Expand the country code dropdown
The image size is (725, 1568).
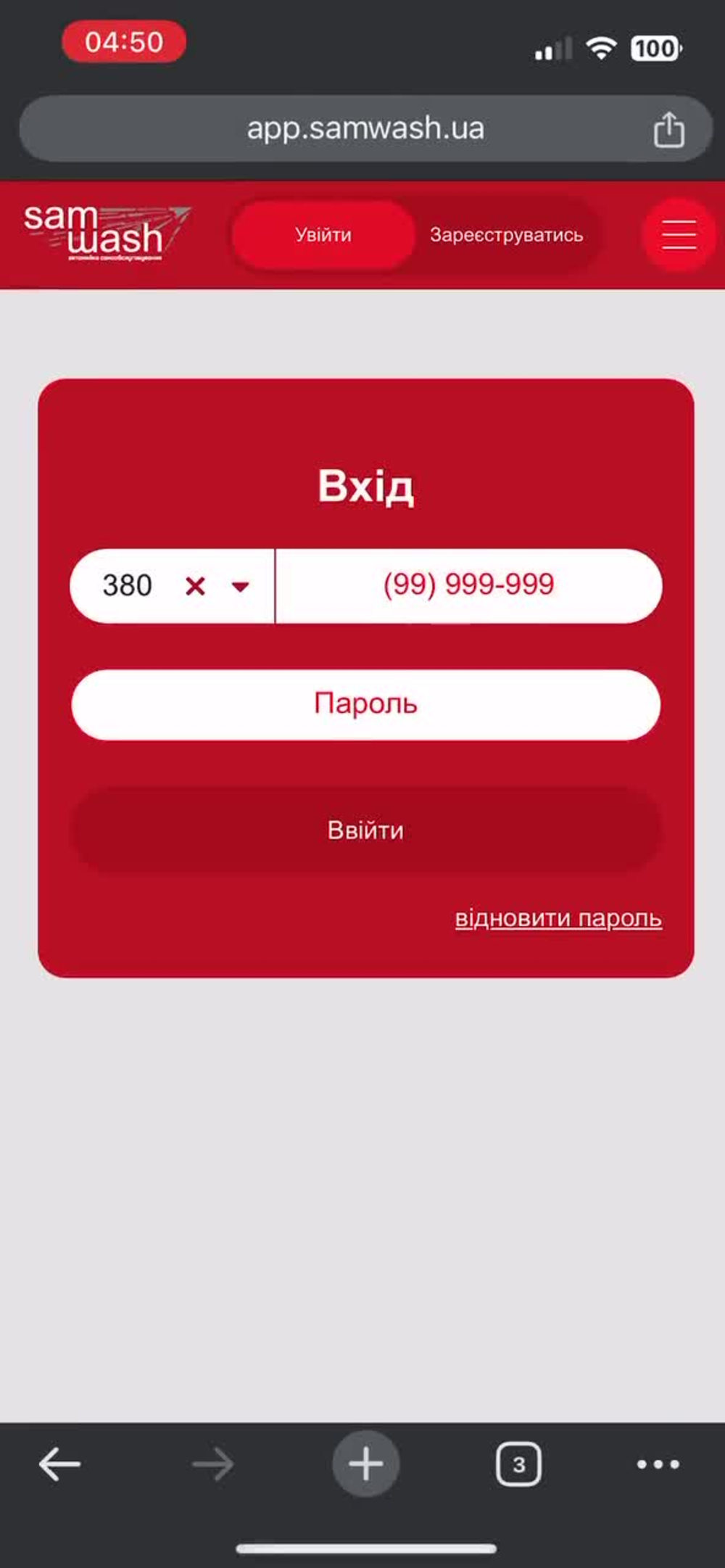point(240,586)
